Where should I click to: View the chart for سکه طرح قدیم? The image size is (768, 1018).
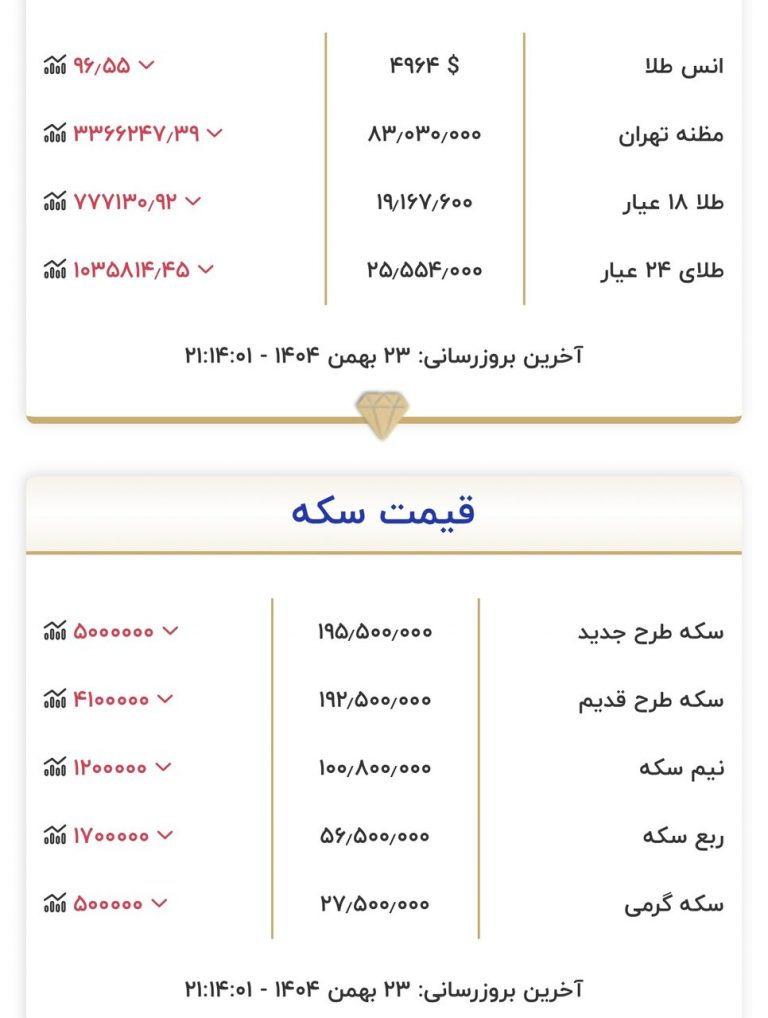point(55,699)
